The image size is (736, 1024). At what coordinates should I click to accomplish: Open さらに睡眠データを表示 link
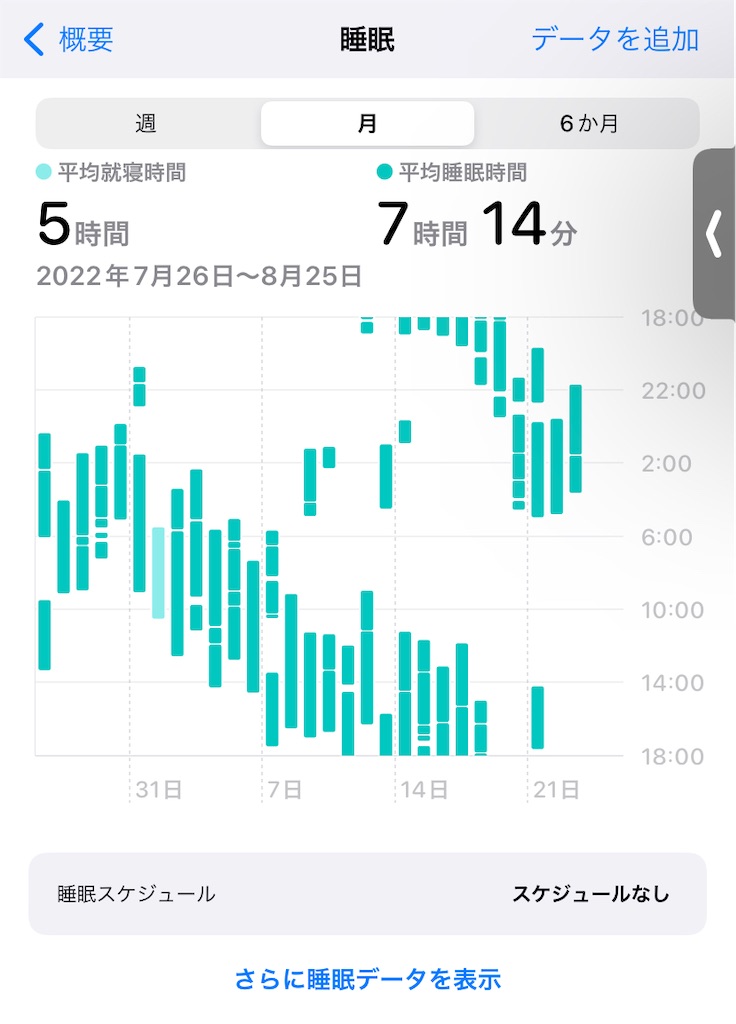coord(367,978)
